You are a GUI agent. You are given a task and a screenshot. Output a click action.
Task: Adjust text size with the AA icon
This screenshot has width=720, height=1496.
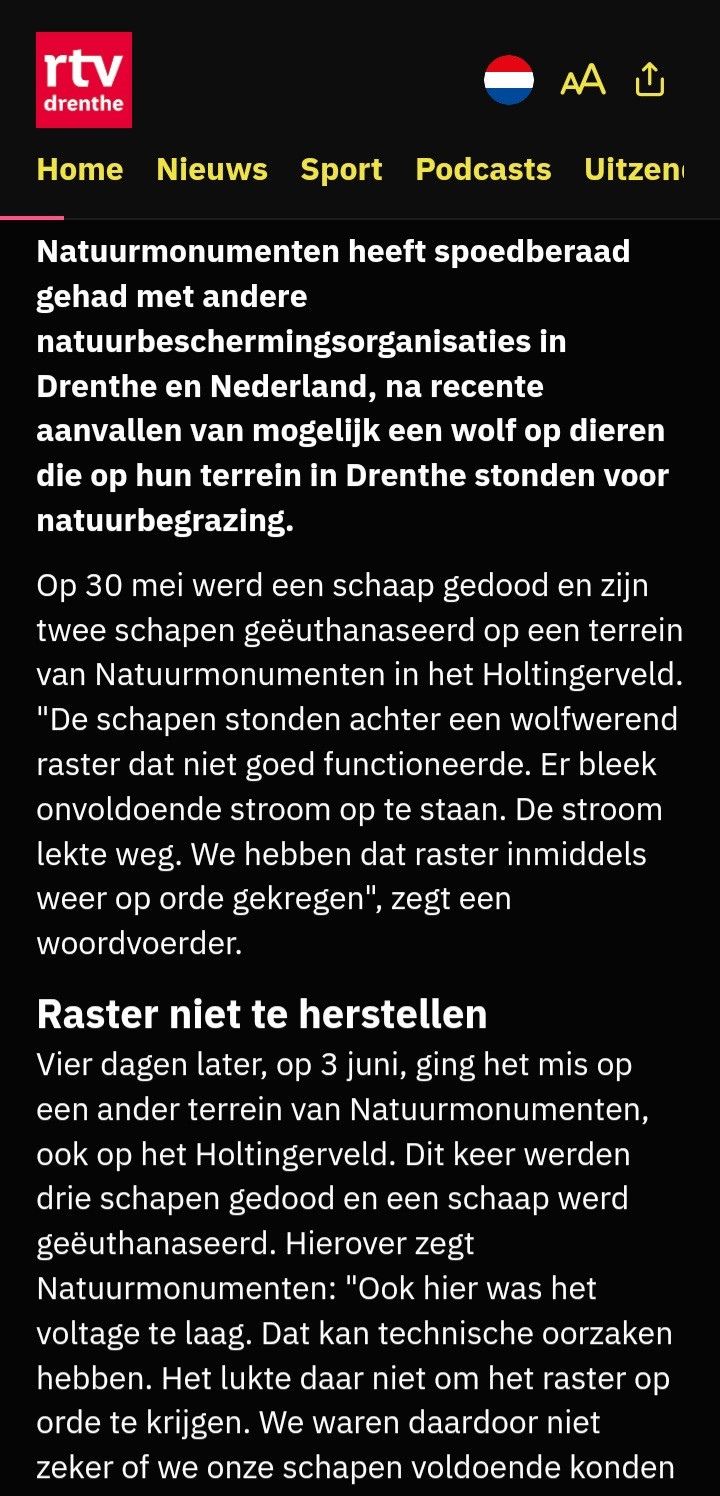(x=582, y=80)
